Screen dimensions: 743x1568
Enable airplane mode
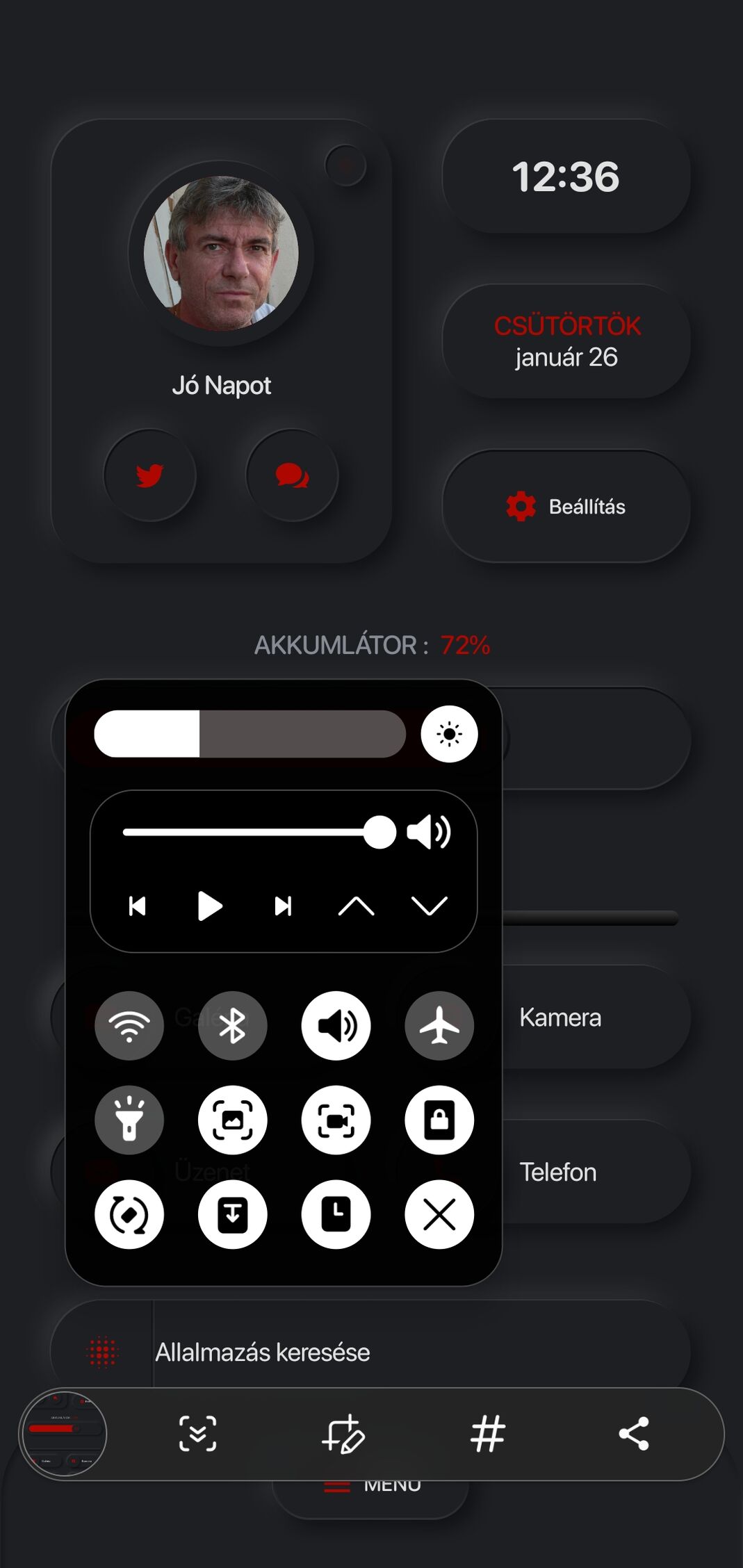[439, 1026]
